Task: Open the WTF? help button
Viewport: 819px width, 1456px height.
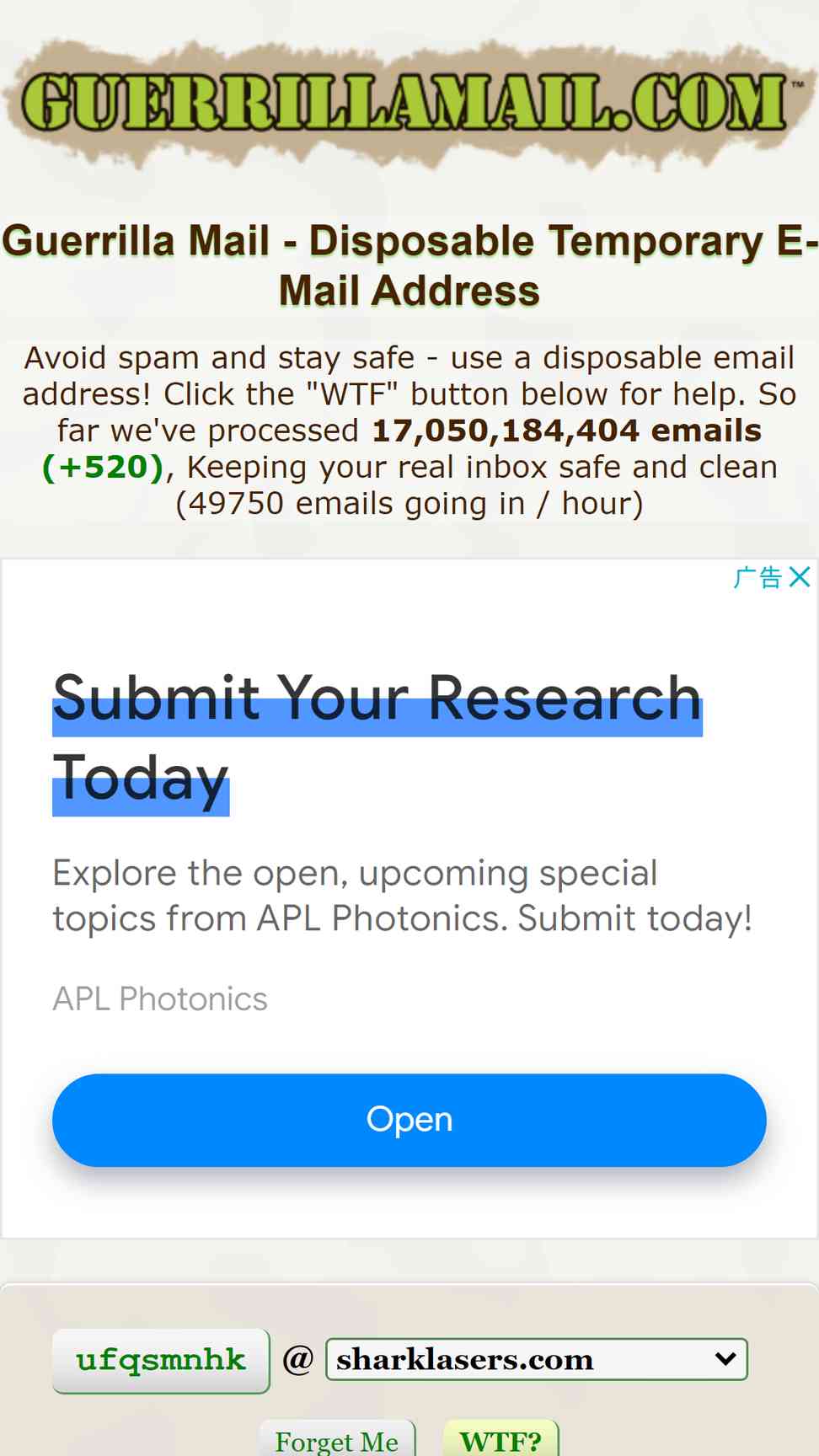Action: click(x=500, y=1439)
